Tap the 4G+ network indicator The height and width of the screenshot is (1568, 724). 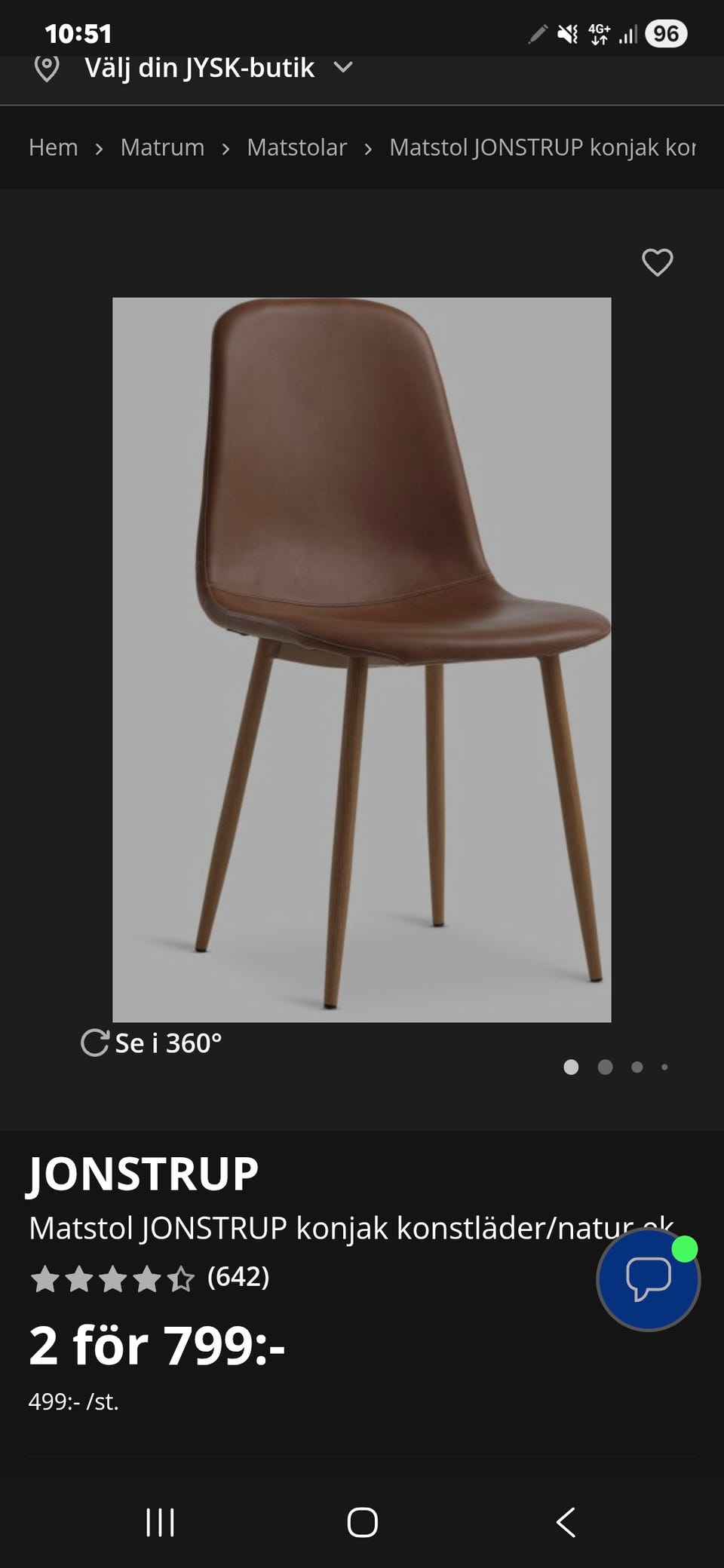(x=598, y=32)
